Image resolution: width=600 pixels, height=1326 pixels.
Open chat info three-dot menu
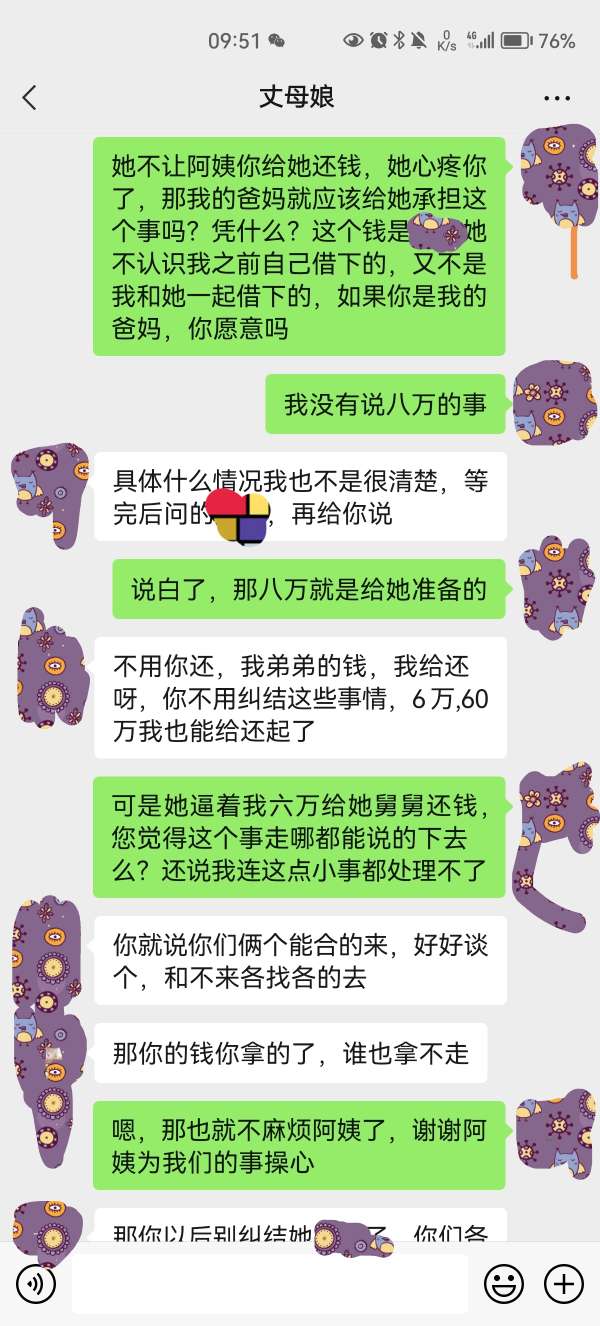(556, 98)
